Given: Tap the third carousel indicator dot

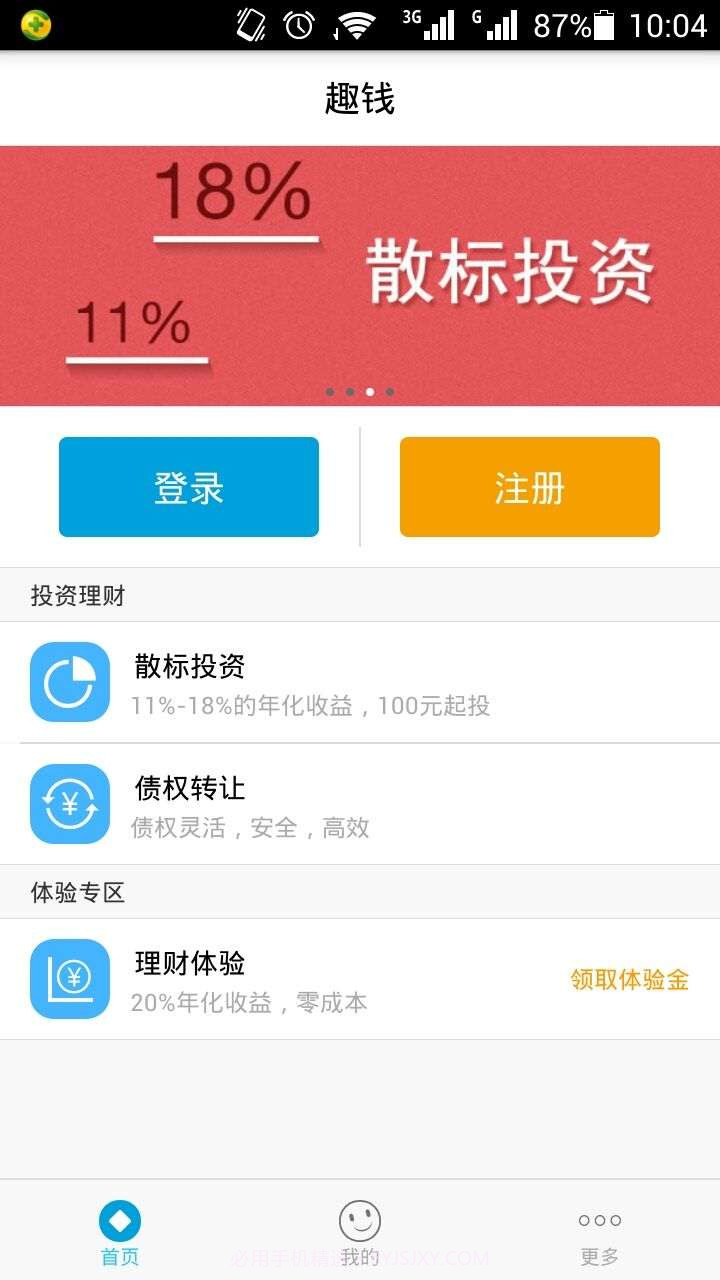Looking at the screenshot, I should [370, 392].
